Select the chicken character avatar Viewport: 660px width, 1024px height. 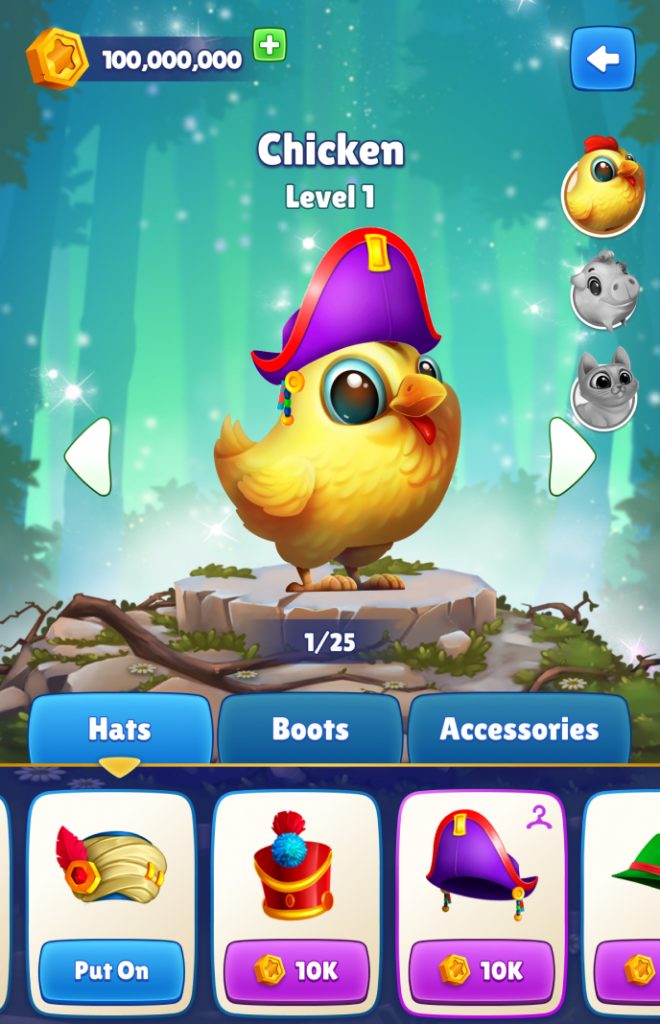602,186
